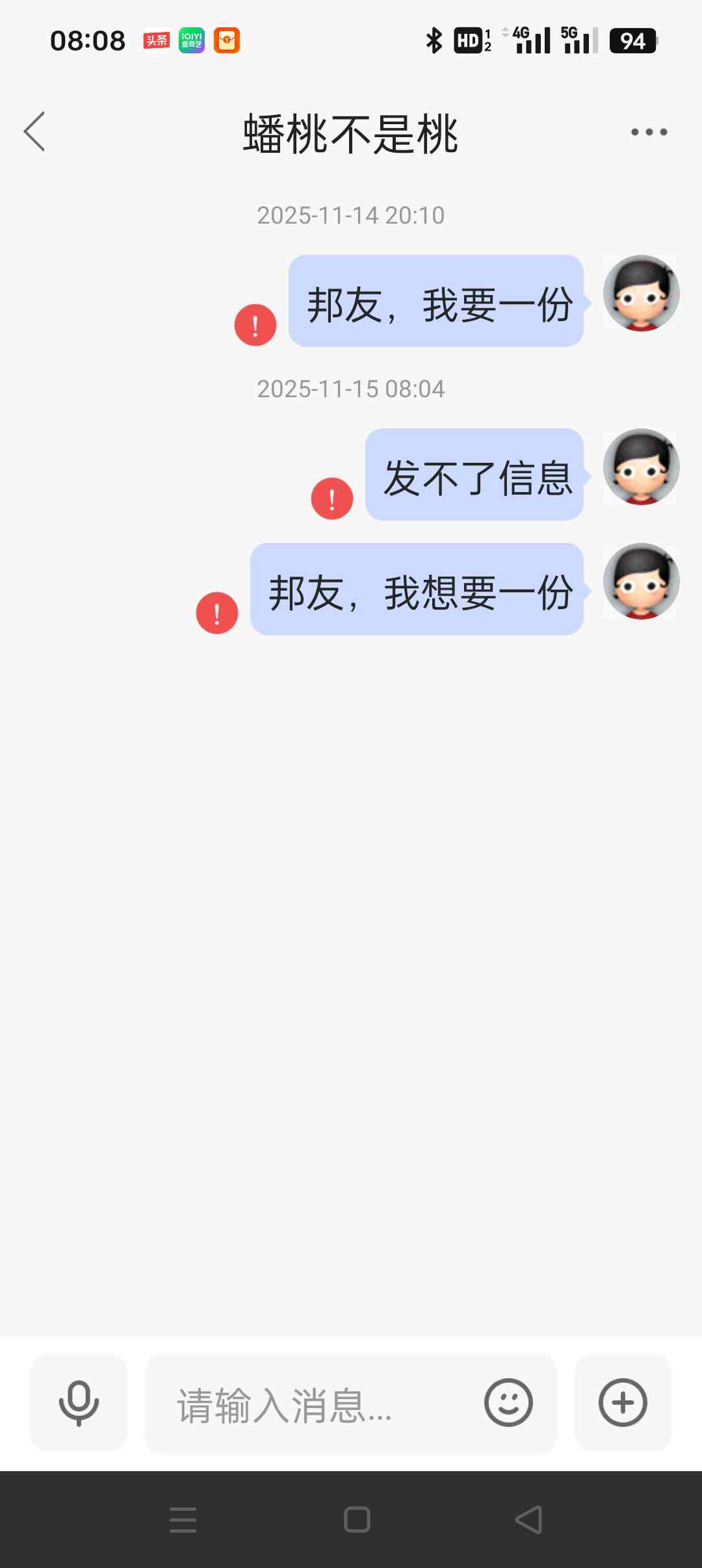This screenshot has width=702, height=1568.
Task: Open the avatar beside 发不了信息
Action: [x=641, y=467]
